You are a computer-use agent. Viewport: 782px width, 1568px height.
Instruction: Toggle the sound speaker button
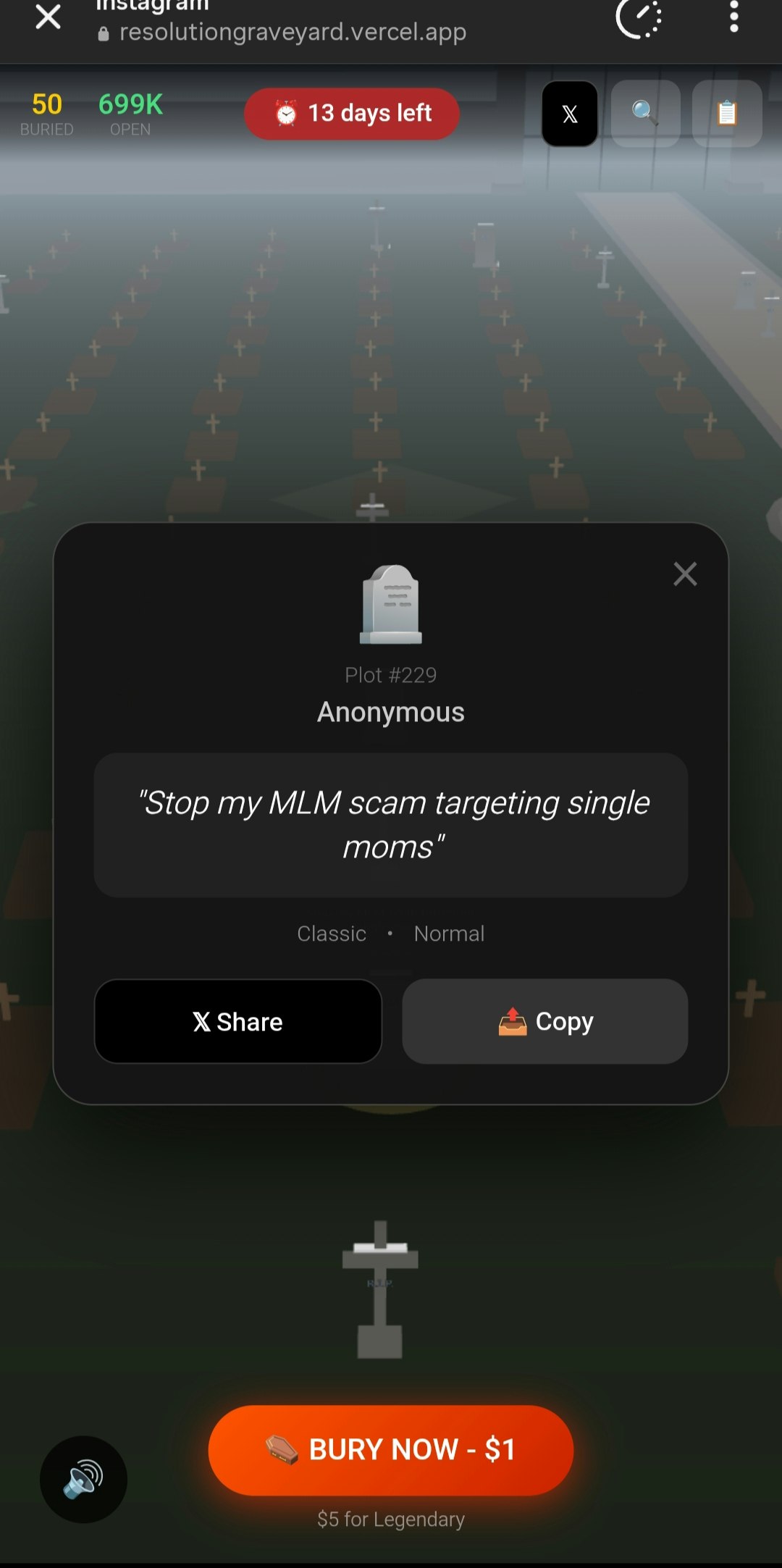pos(83,1479)
